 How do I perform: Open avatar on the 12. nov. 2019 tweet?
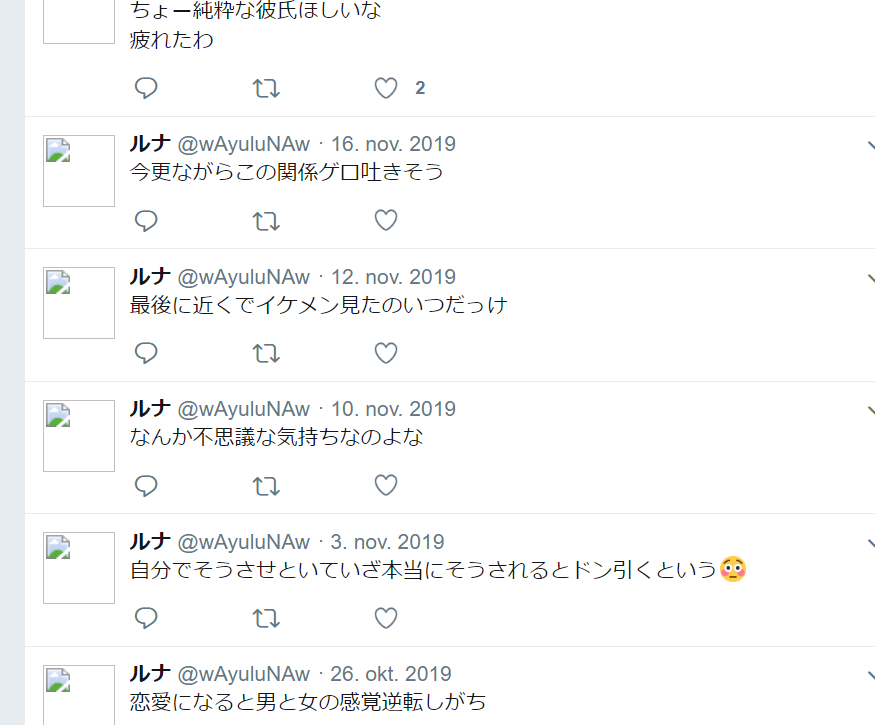pos(79,303)
